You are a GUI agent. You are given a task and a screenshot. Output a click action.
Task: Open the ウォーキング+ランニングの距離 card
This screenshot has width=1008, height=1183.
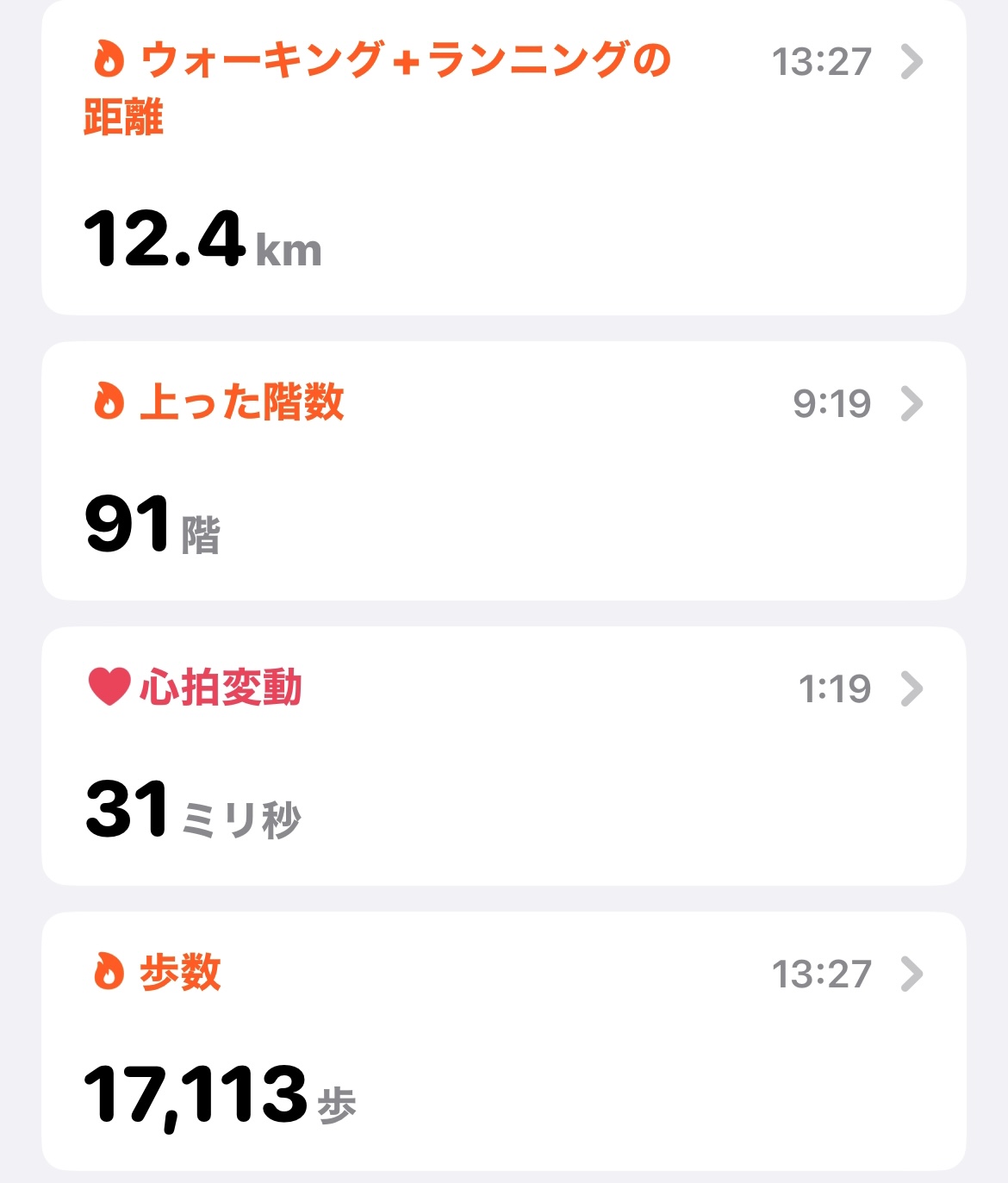[x=503, y=157]
